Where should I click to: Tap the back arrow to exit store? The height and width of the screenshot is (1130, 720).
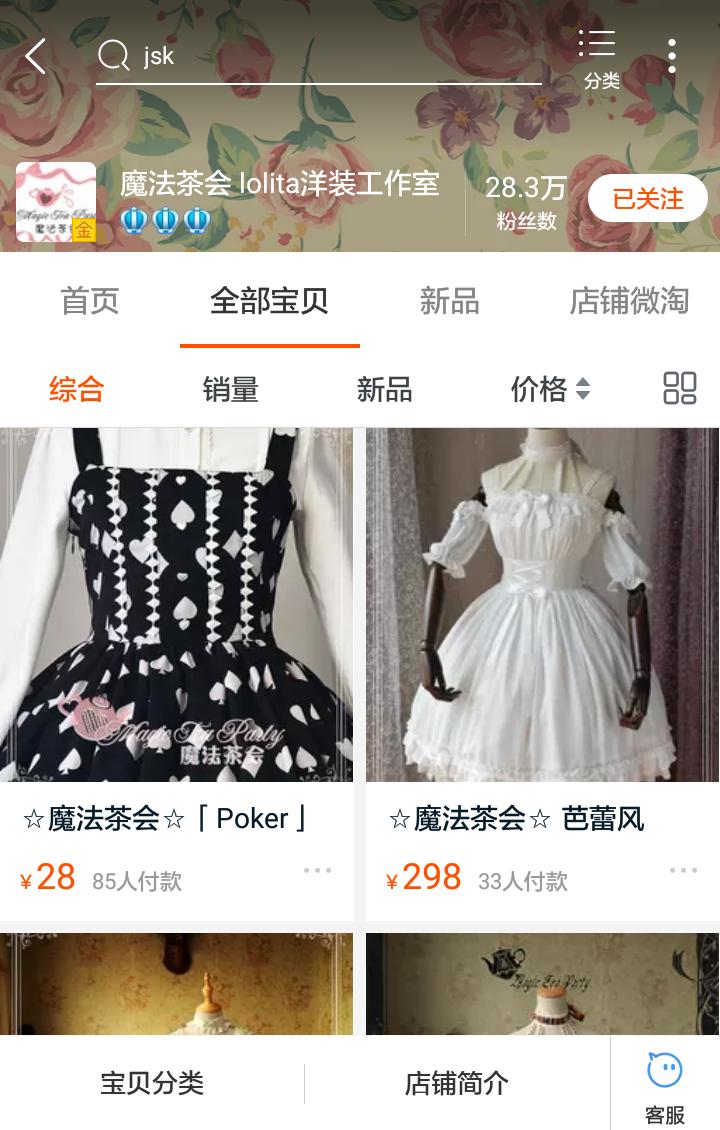click(x=35, y=56)
